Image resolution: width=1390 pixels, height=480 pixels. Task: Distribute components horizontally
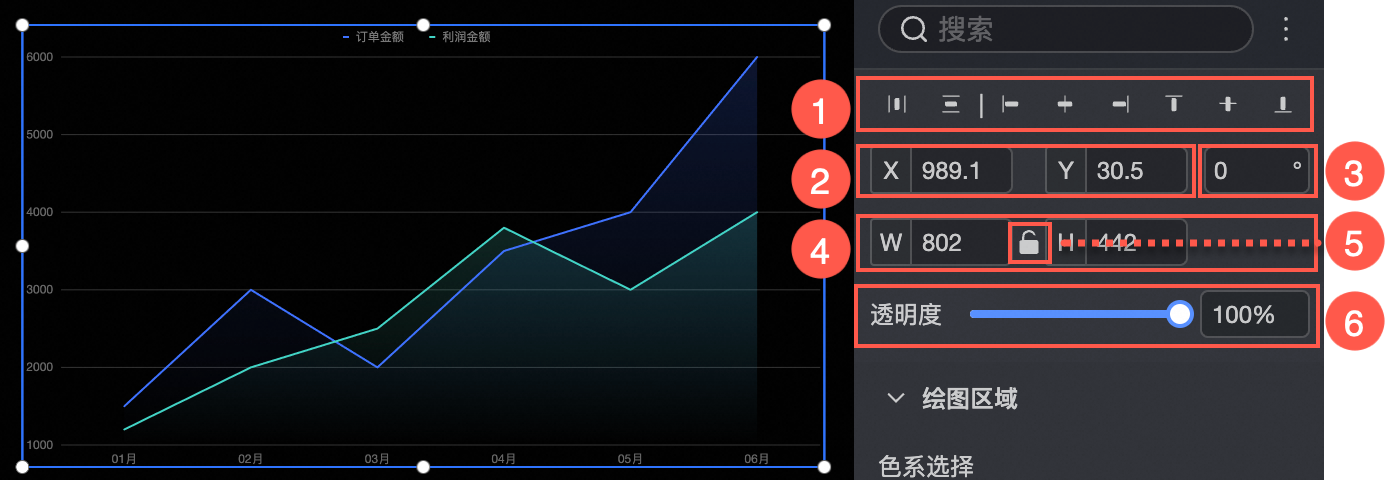click(x=897, y=104)
